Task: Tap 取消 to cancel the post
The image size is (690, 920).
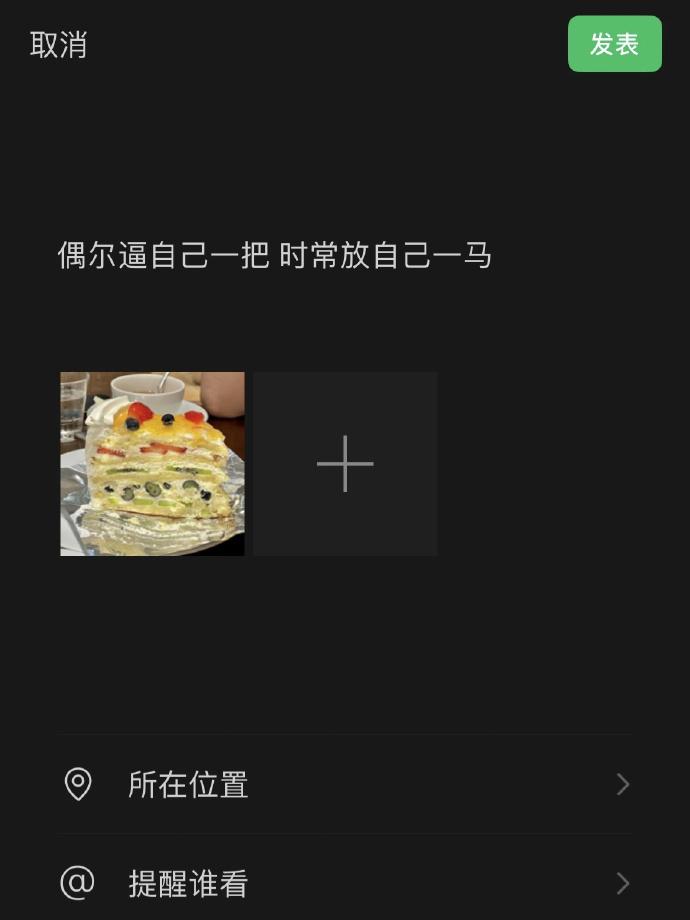Action: (x=58, y=45)
